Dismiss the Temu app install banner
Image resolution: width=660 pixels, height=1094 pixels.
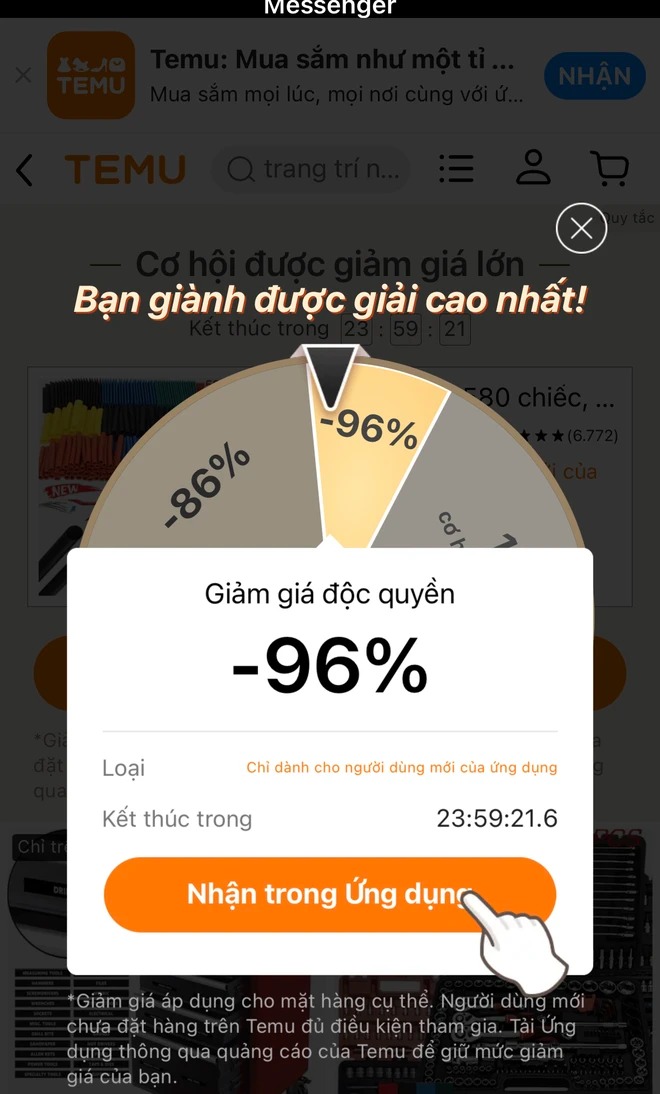pyautogui.click(x=23, y=75)
